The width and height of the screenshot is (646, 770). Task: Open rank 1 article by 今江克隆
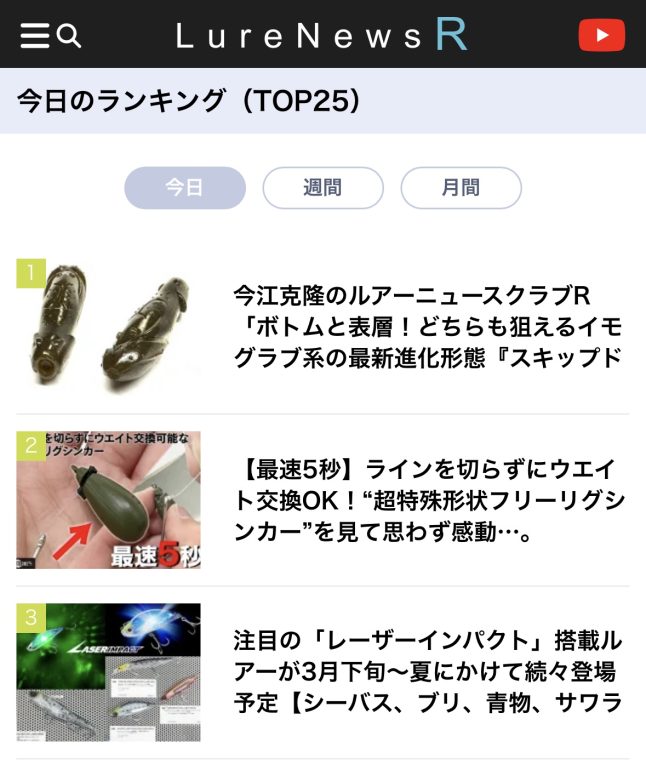428,327
